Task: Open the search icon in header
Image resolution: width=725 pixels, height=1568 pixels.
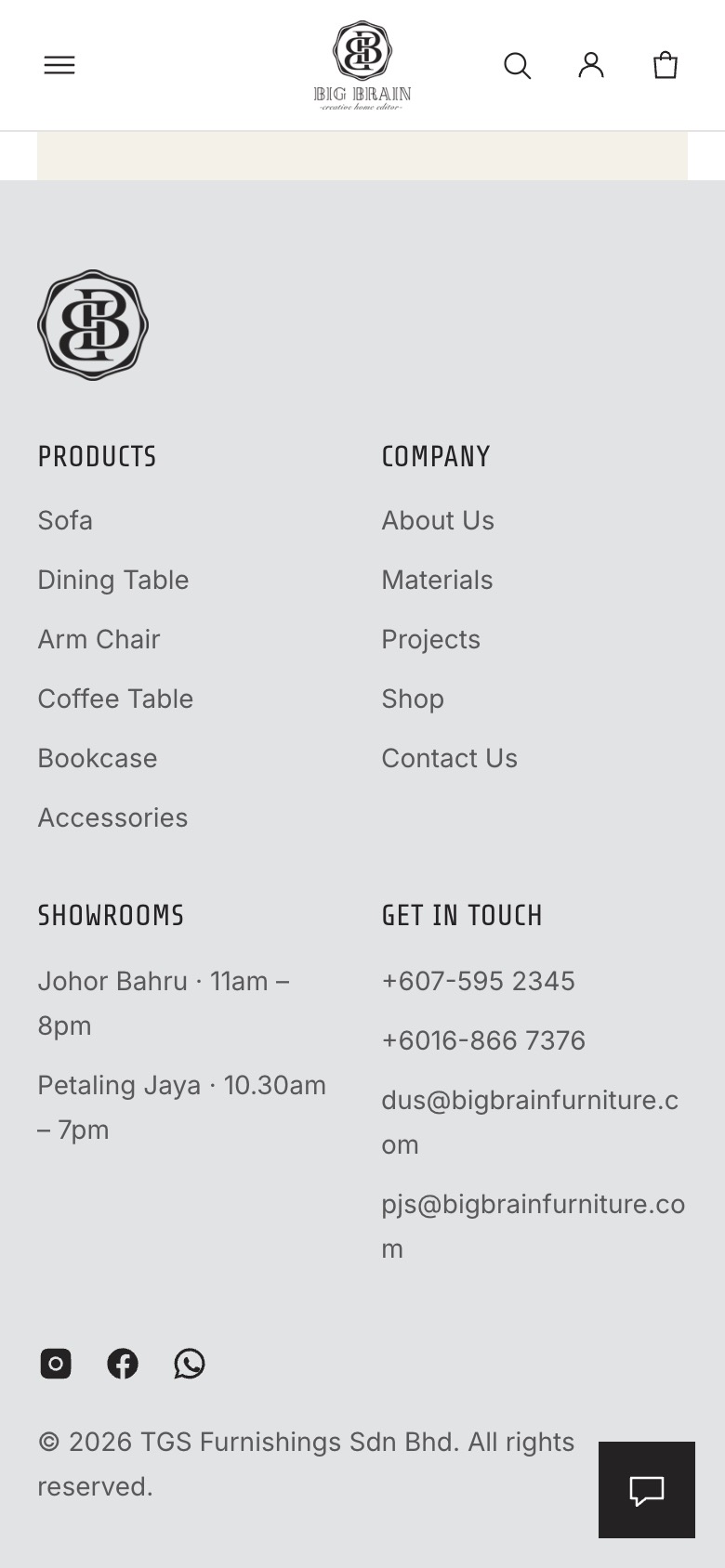Action: 517,65
